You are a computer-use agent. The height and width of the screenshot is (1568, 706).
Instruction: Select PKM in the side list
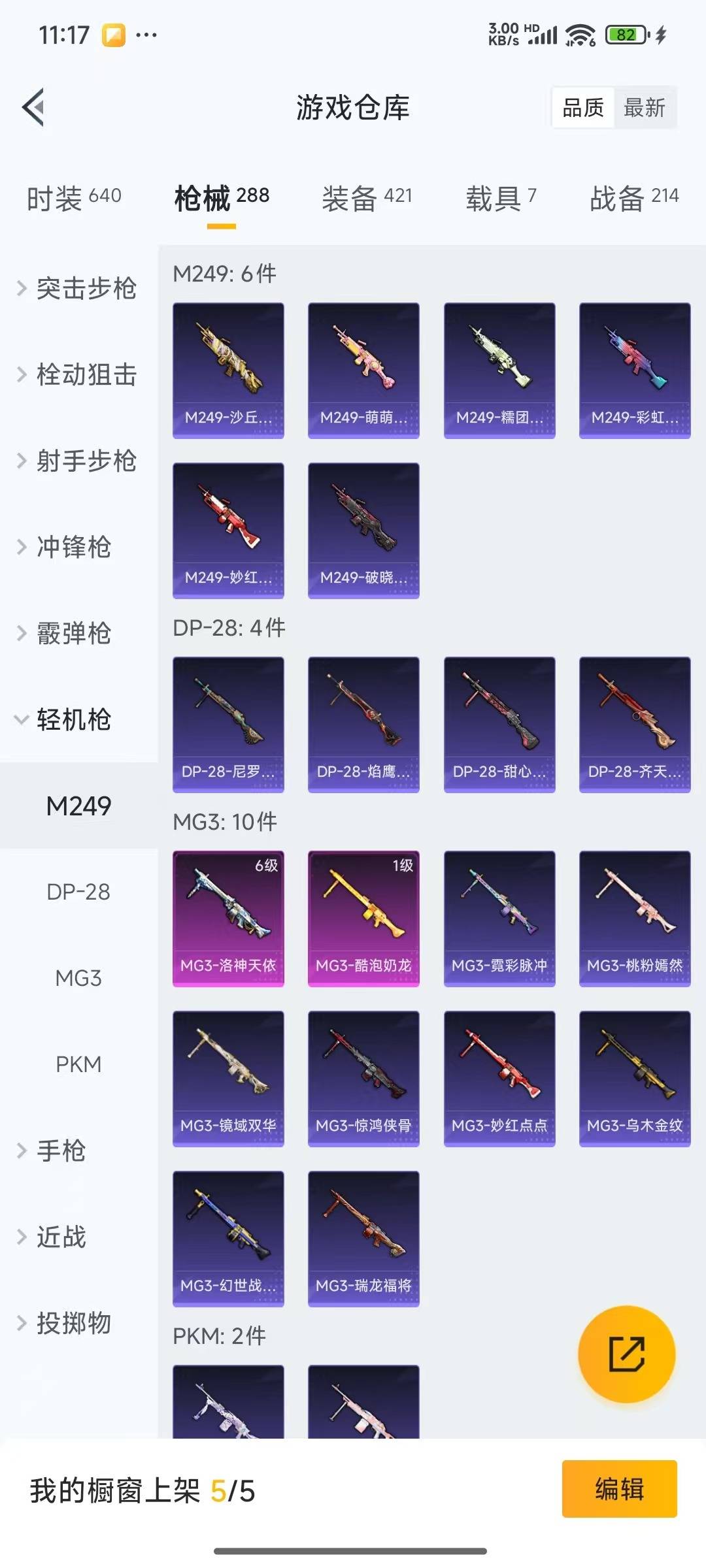[x=78, y=1064]
